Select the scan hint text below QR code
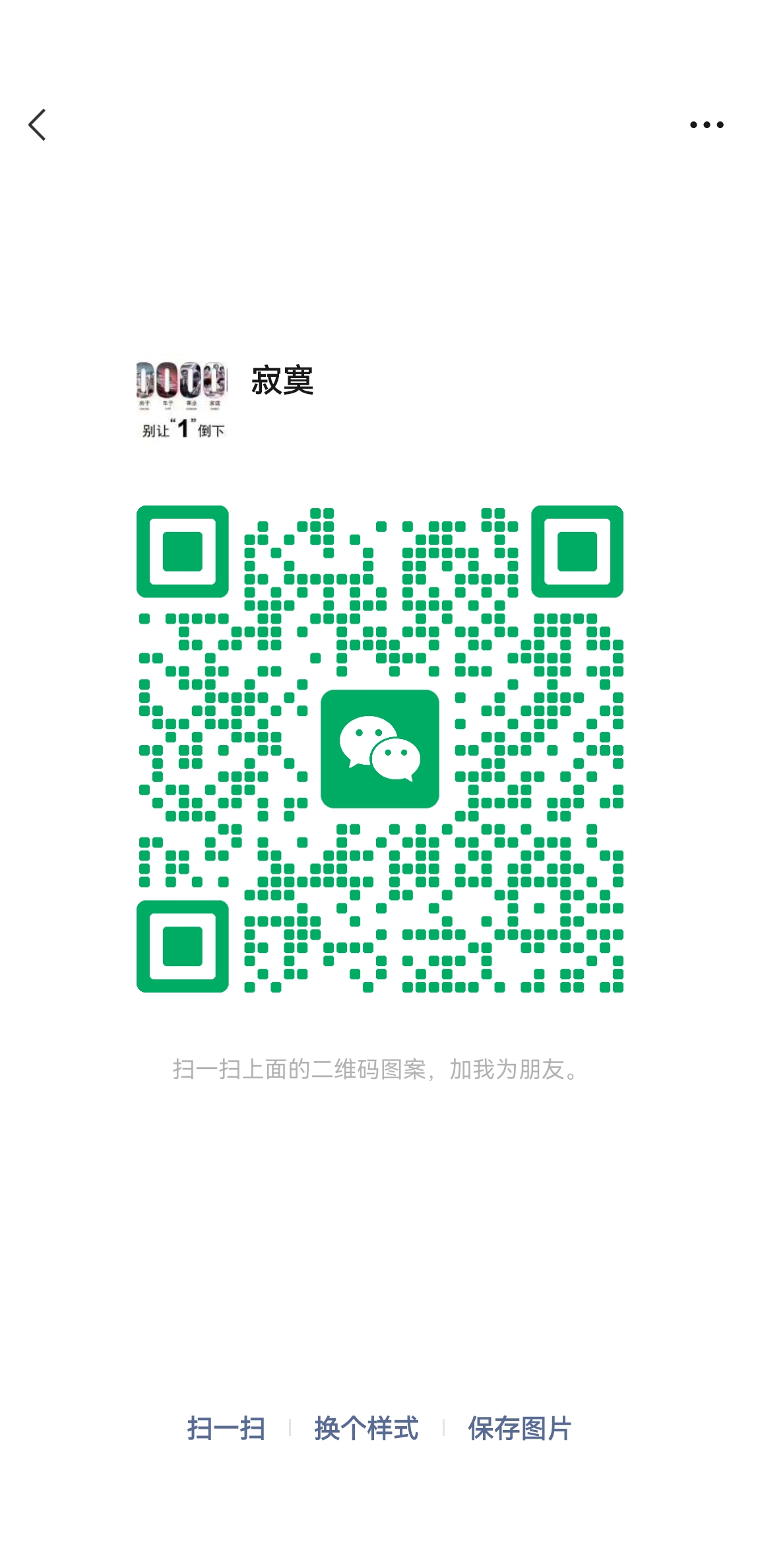 (x=379, y=1068)
